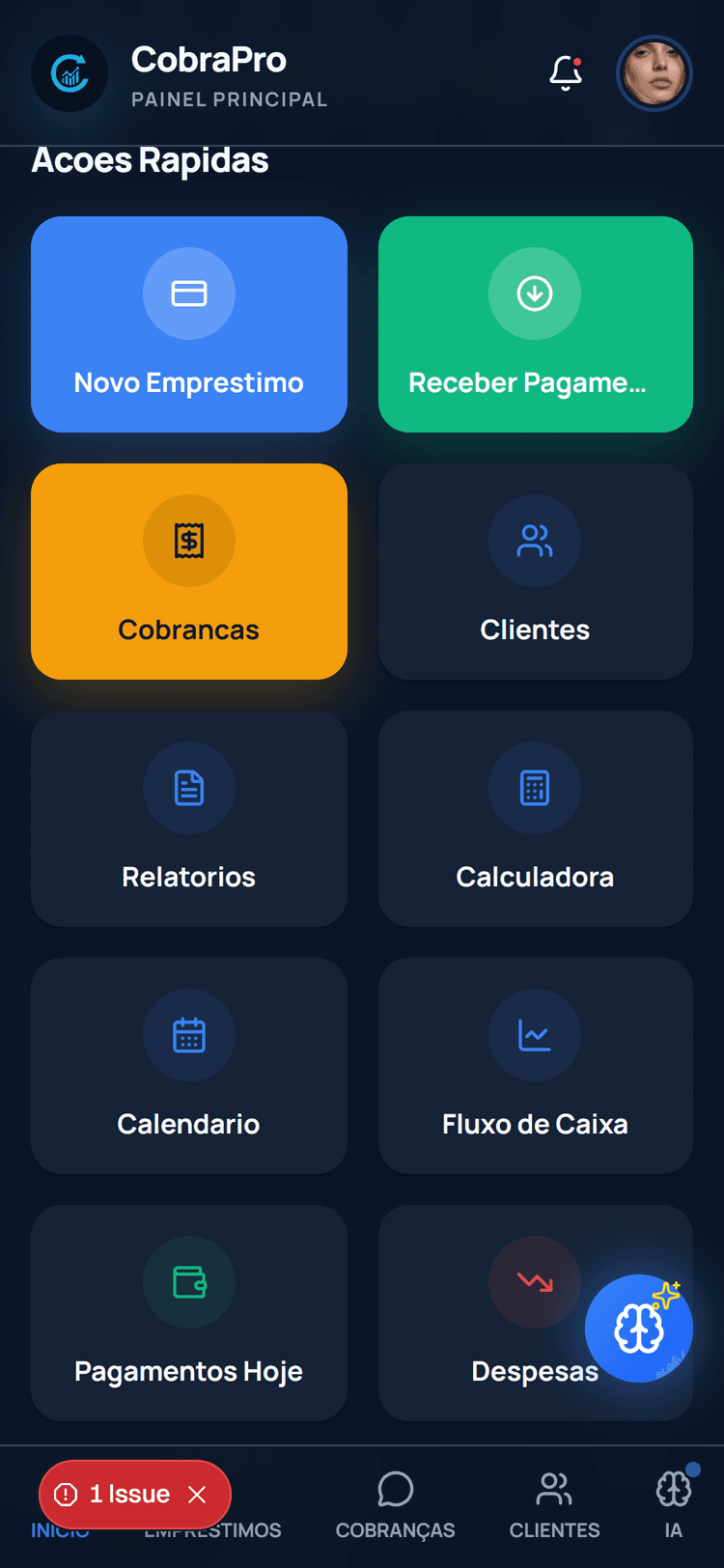Select the calendar icon above Calendario
This screenshot has height=1568, width=724.
(188, 1035)
